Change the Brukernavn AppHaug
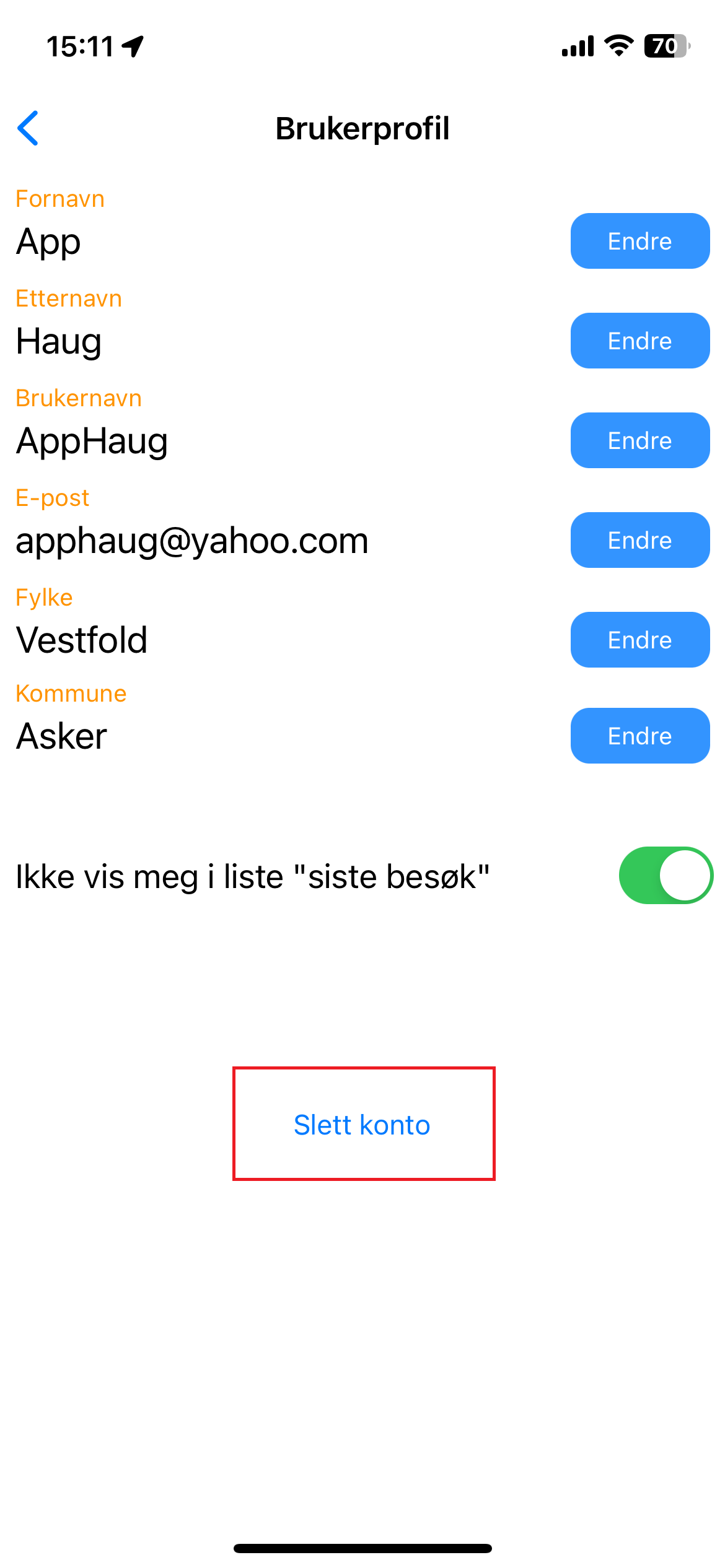Image resolution: width=725 pixels, height=1568 pixels. [639, 440]
